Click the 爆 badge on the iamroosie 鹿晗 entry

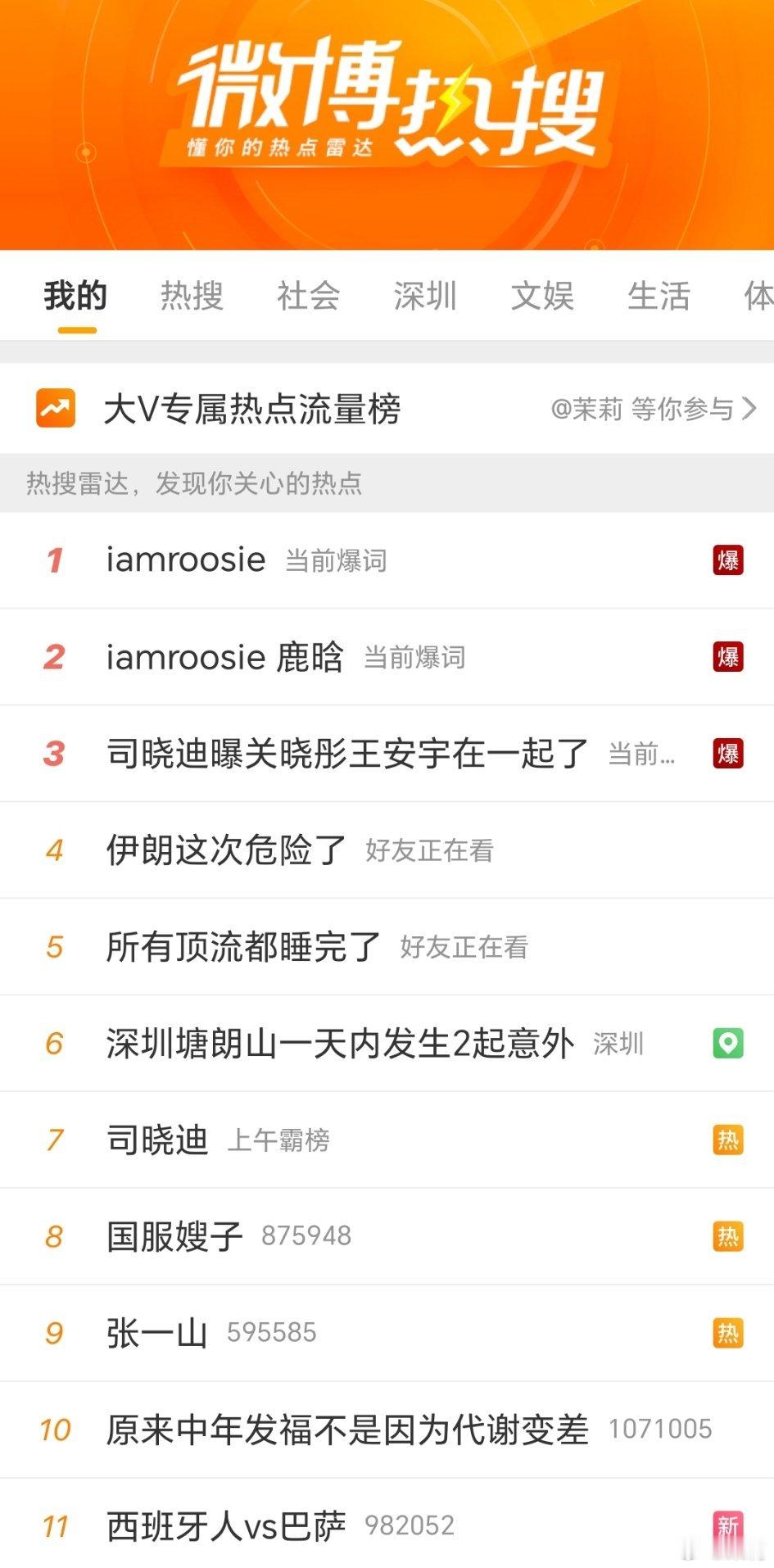(x=729, y=657)
